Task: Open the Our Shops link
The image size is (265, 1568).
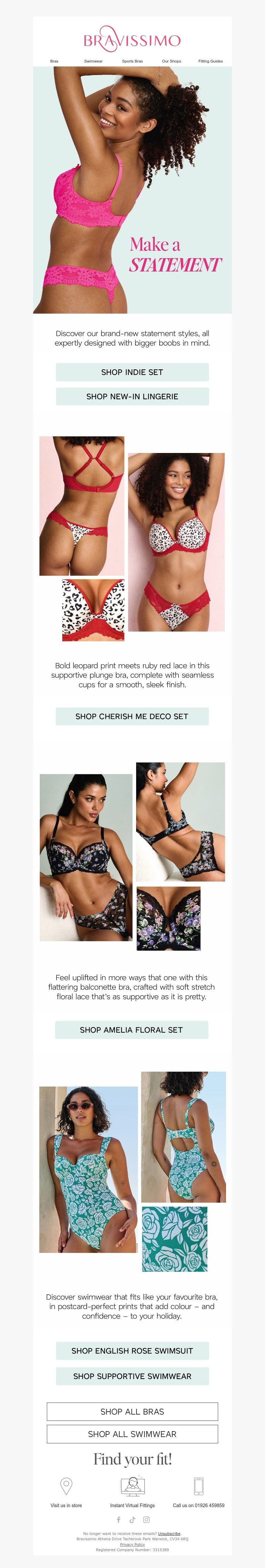Action: (171, 61)
